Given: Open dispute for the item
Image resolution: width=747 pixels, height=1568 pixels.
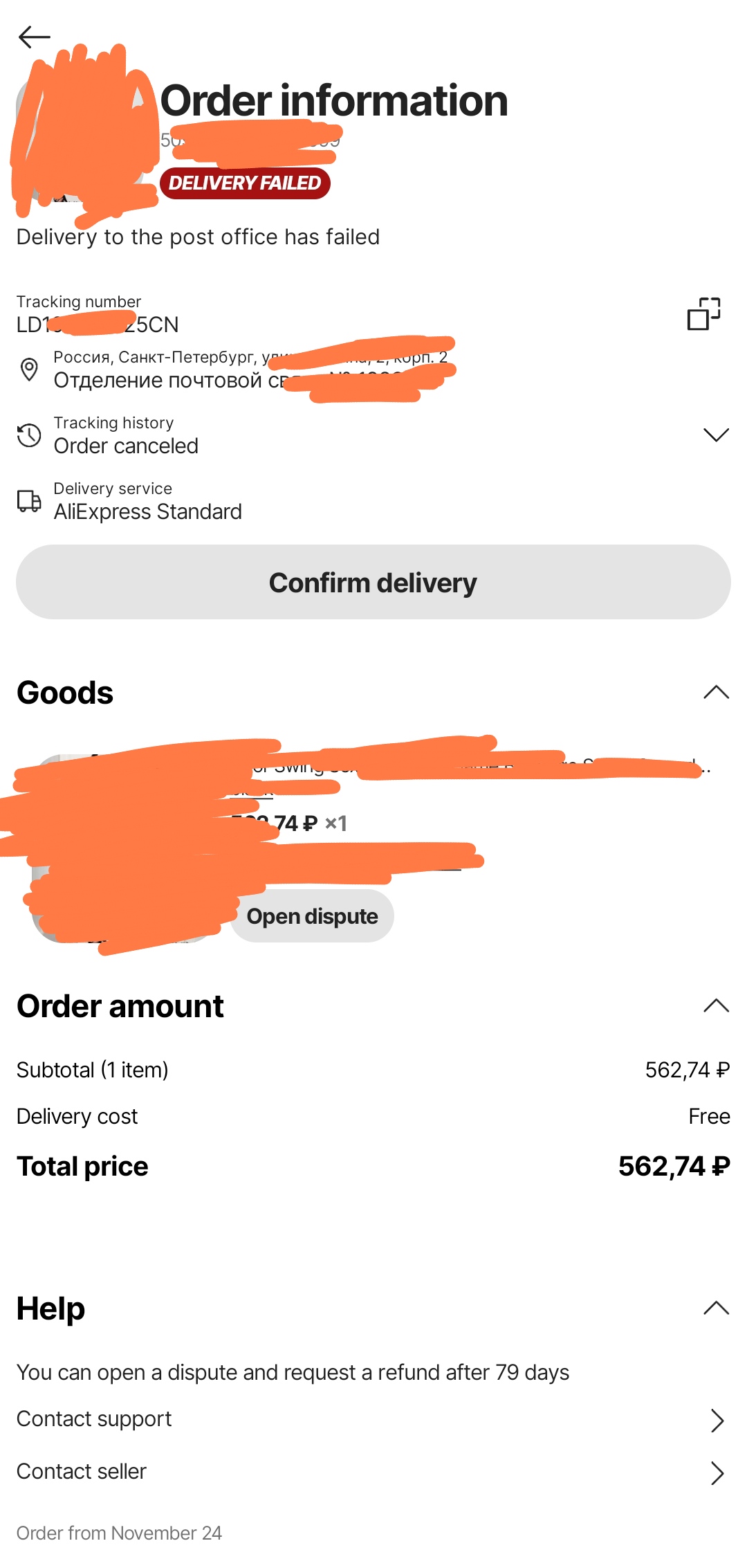Looking at the screenshot, I should point(313,916).
